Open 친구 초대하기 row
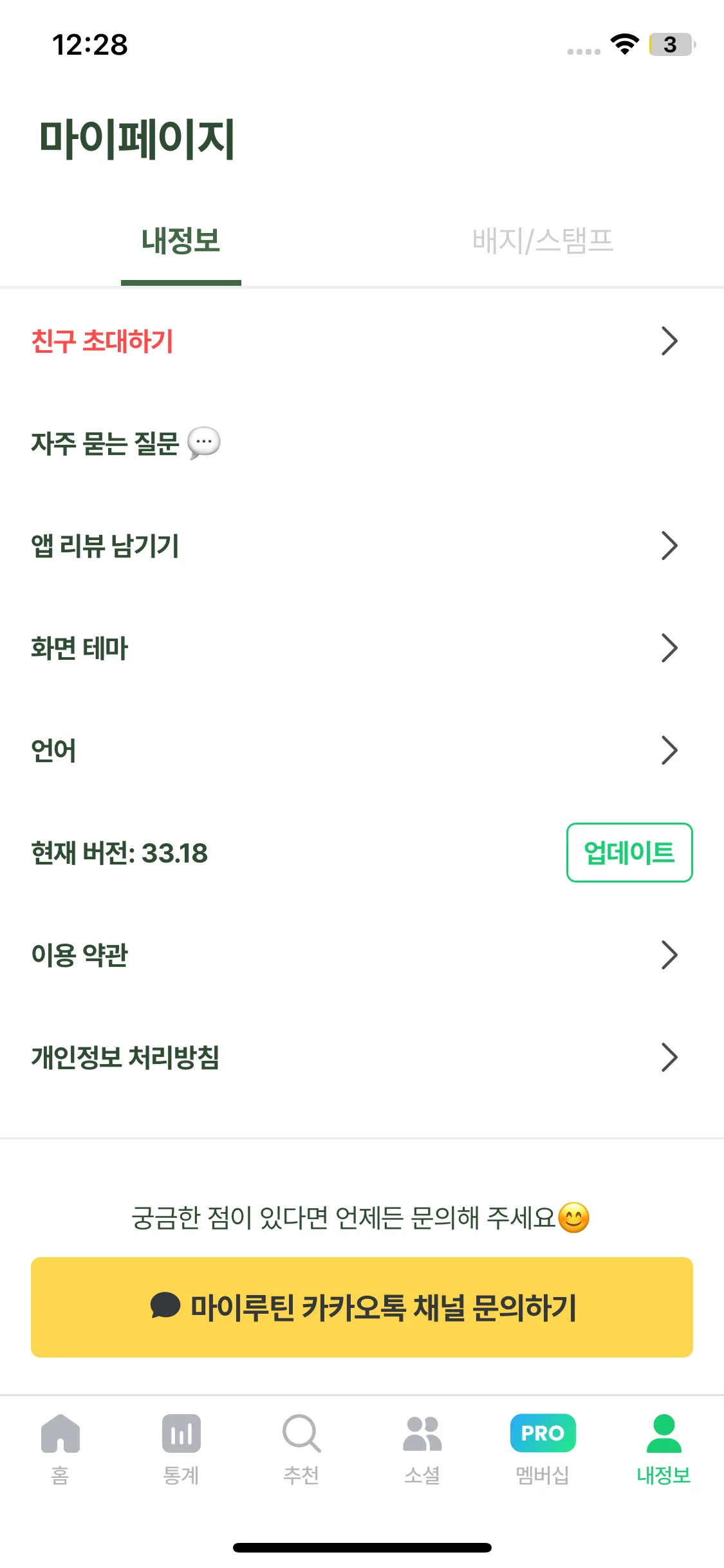The image size is (724, 1568). [360, 341]
